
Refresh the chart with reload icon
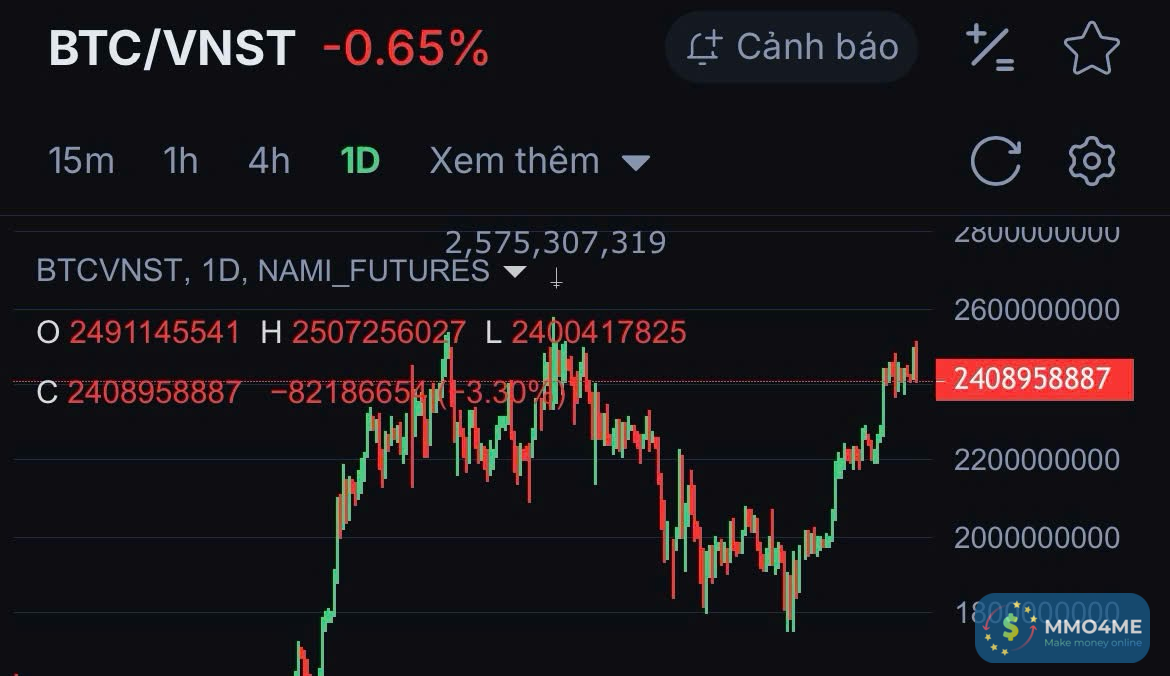pos(996,161)
